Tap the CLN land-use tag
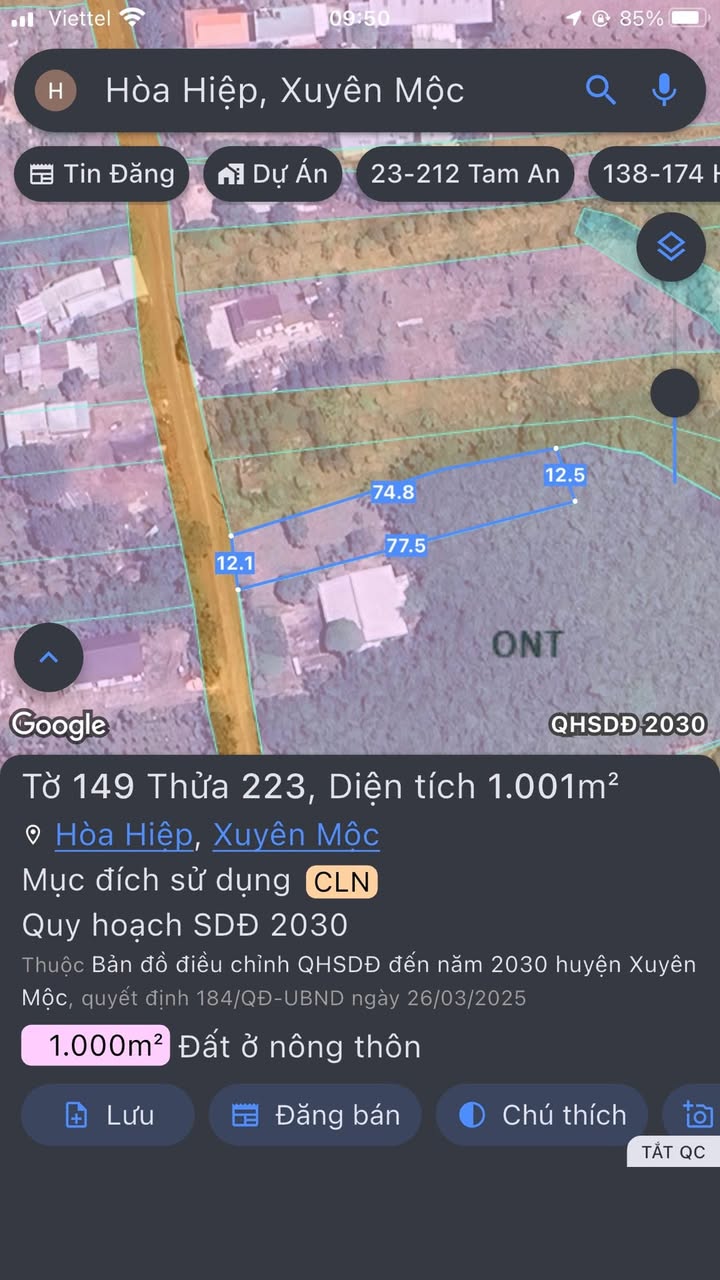The image size is (720, 1280). coord(342,881)
